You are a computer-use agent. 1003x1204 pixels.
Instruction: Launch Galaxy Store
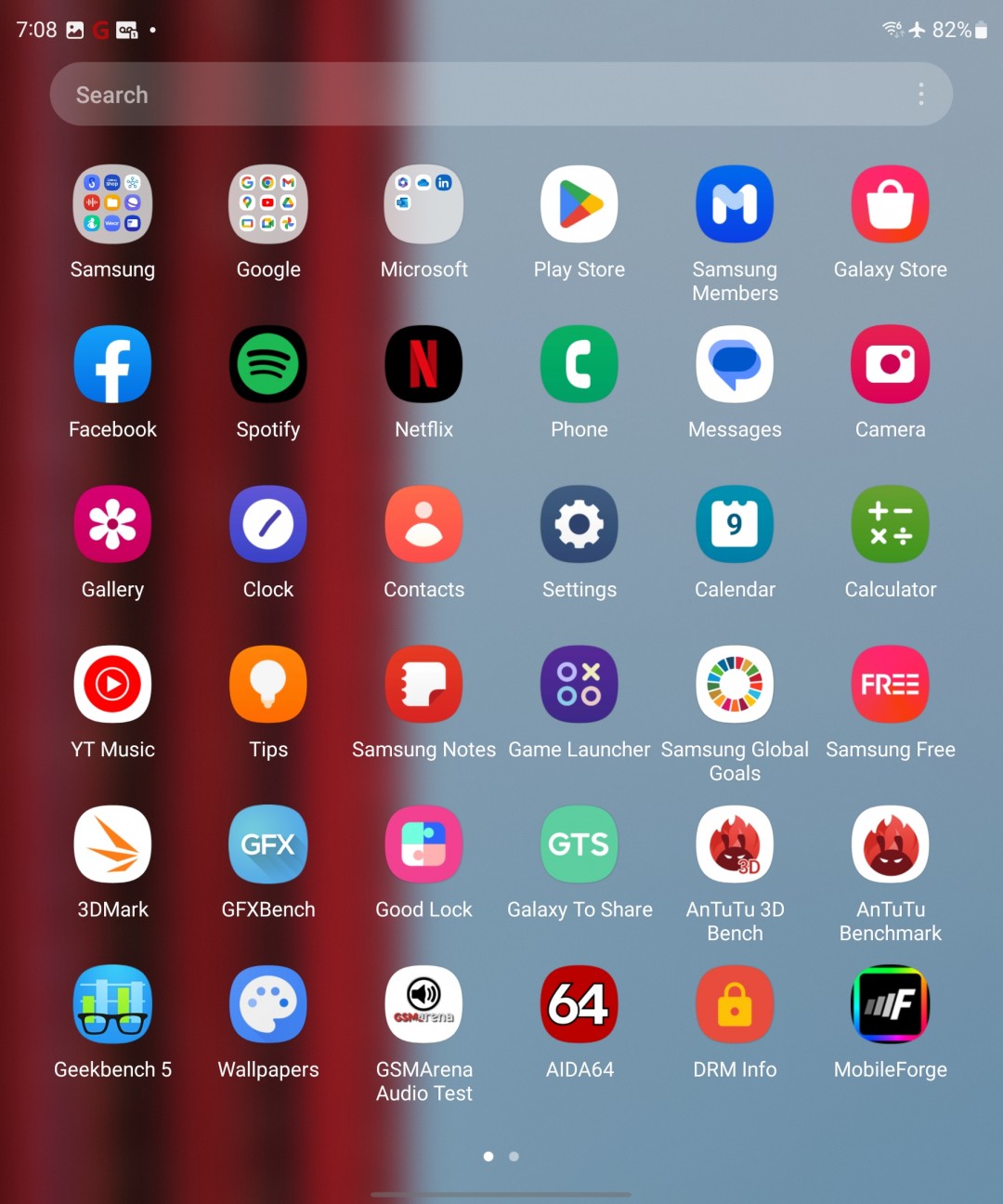click(890, 204)
